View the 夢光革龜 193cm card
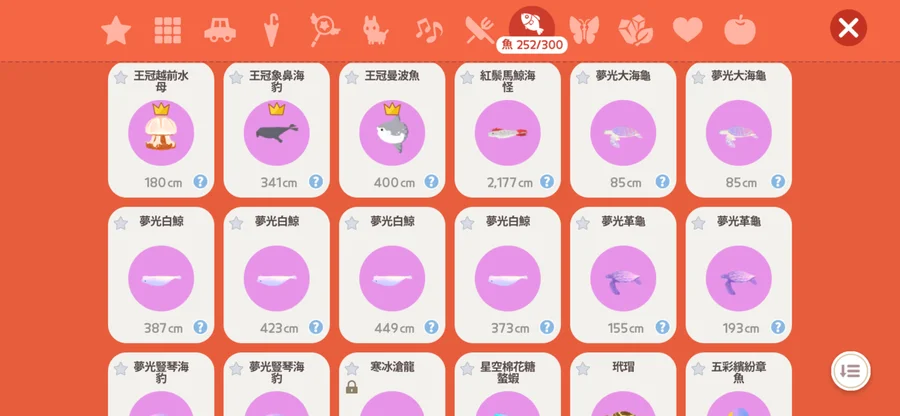Screen dimensions: 900x416 pyautogui.click(x=738, y=277)
